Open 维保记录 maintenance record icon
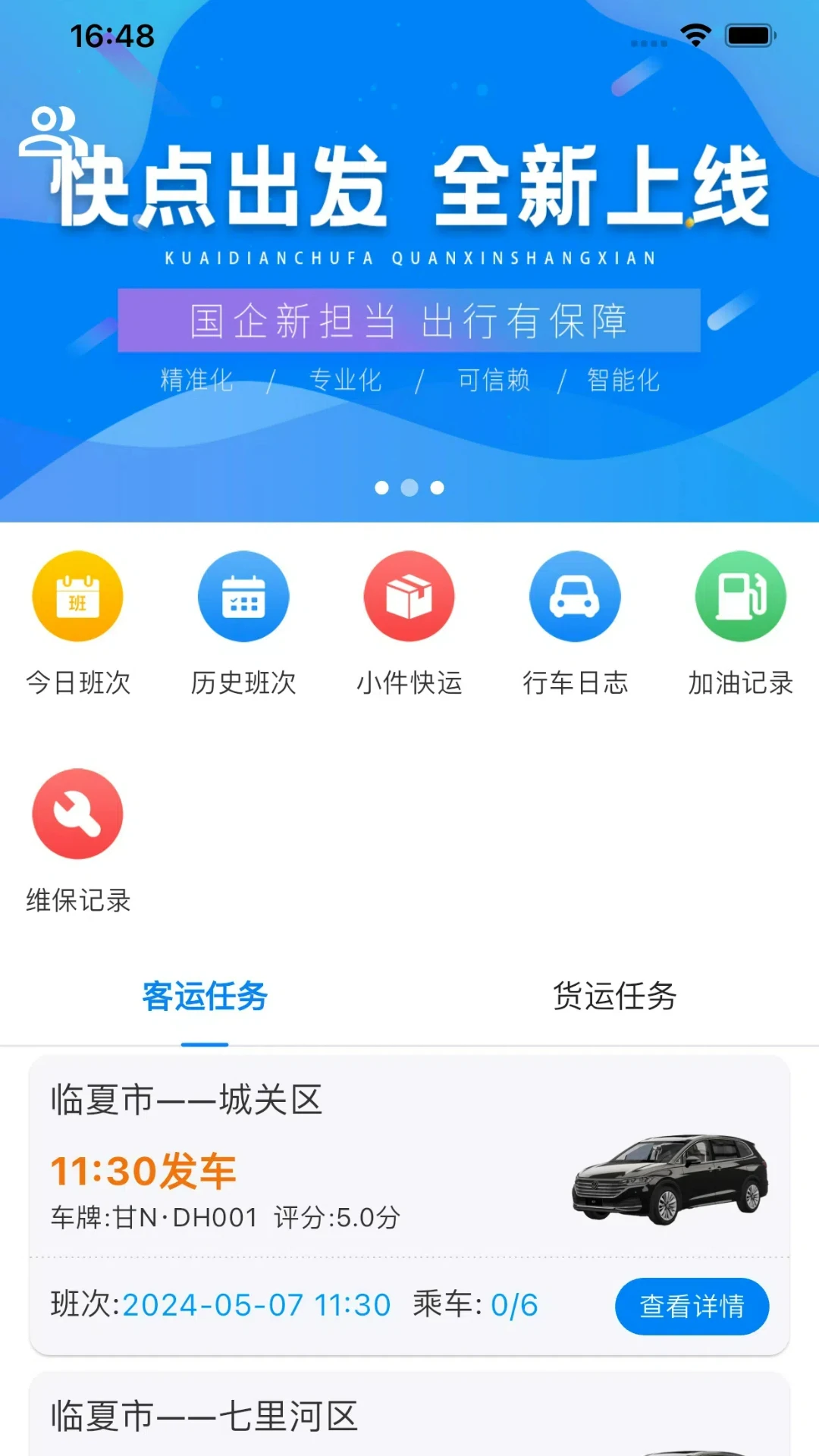The image size is (819, 1456). coord(77,814)
